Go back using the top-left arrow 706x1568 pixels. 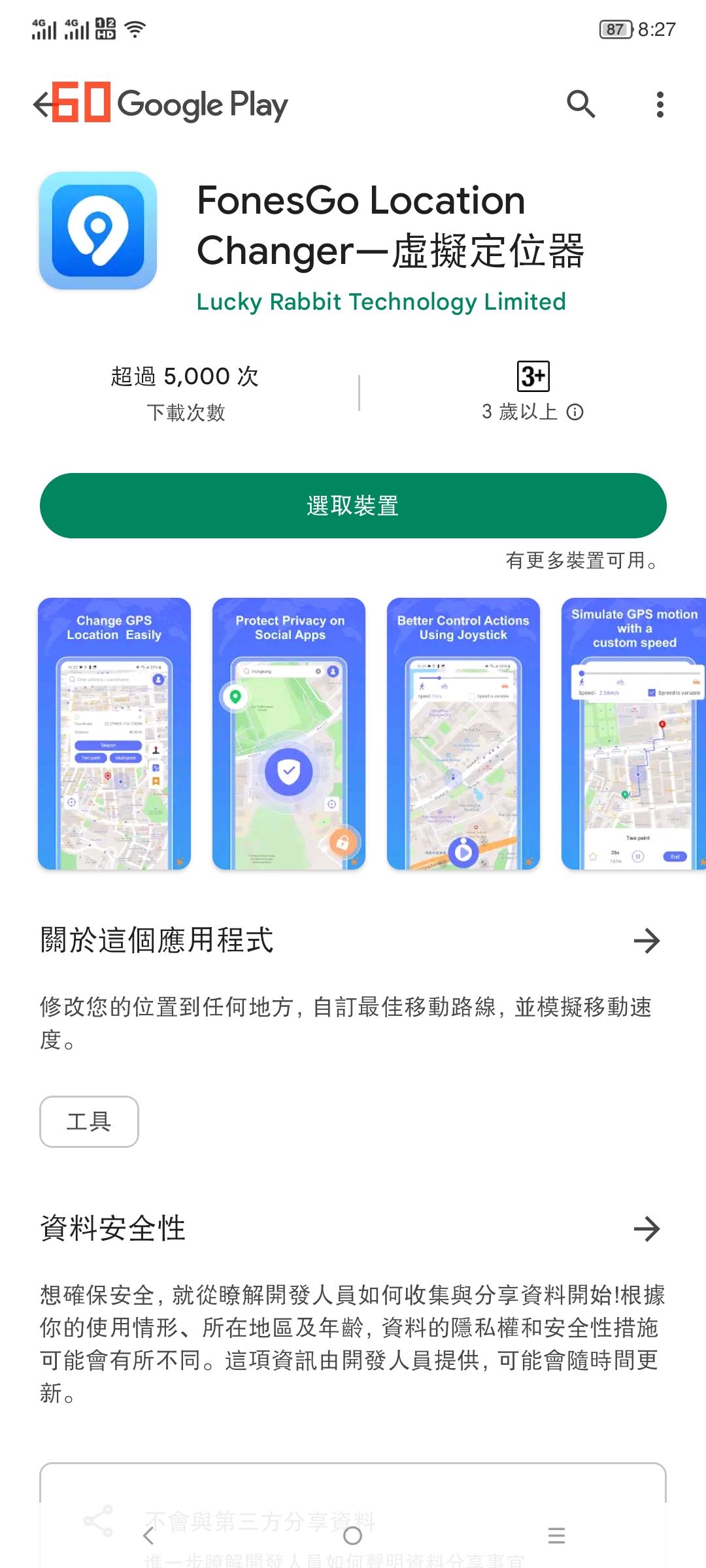44,105
